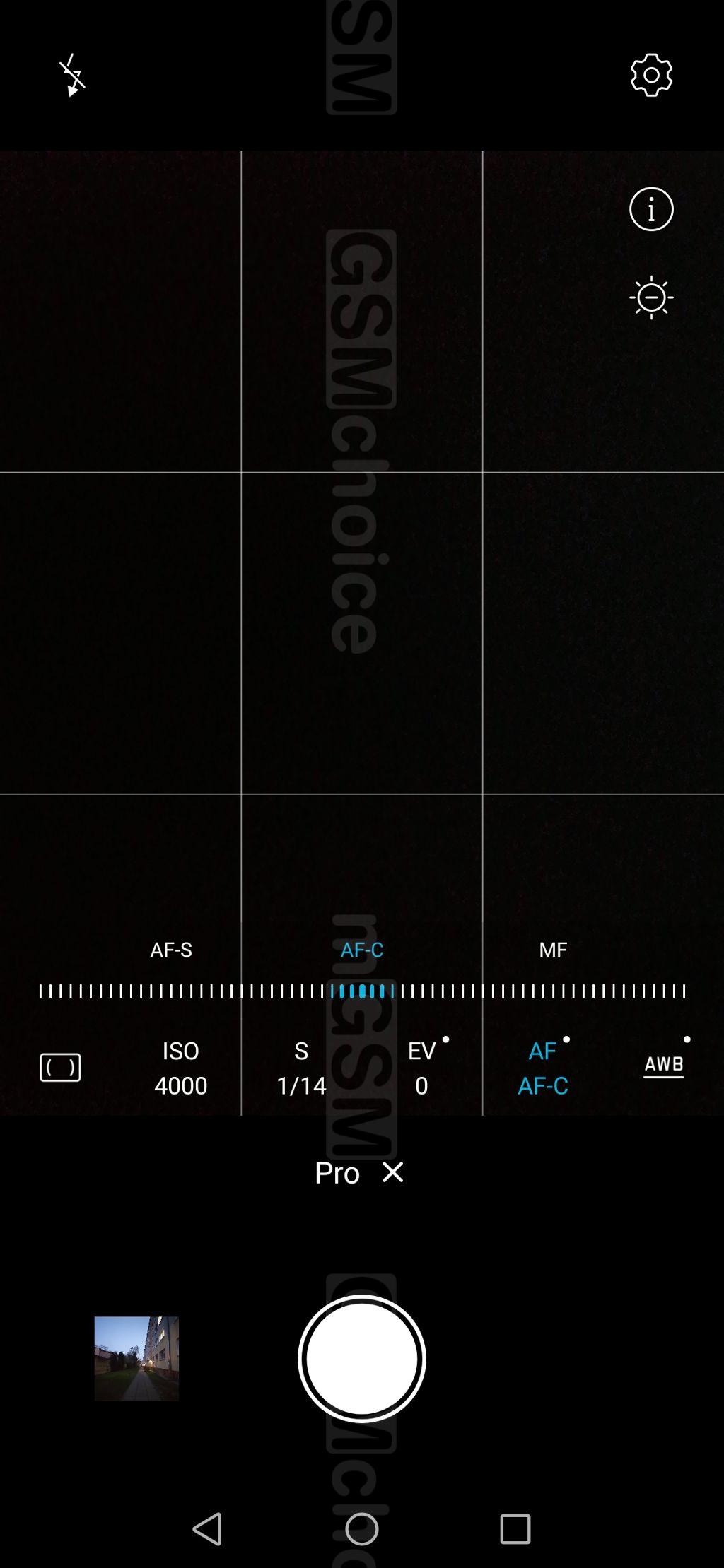Open EV exposure compensation
724x1568 pixels.
pyautogui.click(x=422, y=1067)
